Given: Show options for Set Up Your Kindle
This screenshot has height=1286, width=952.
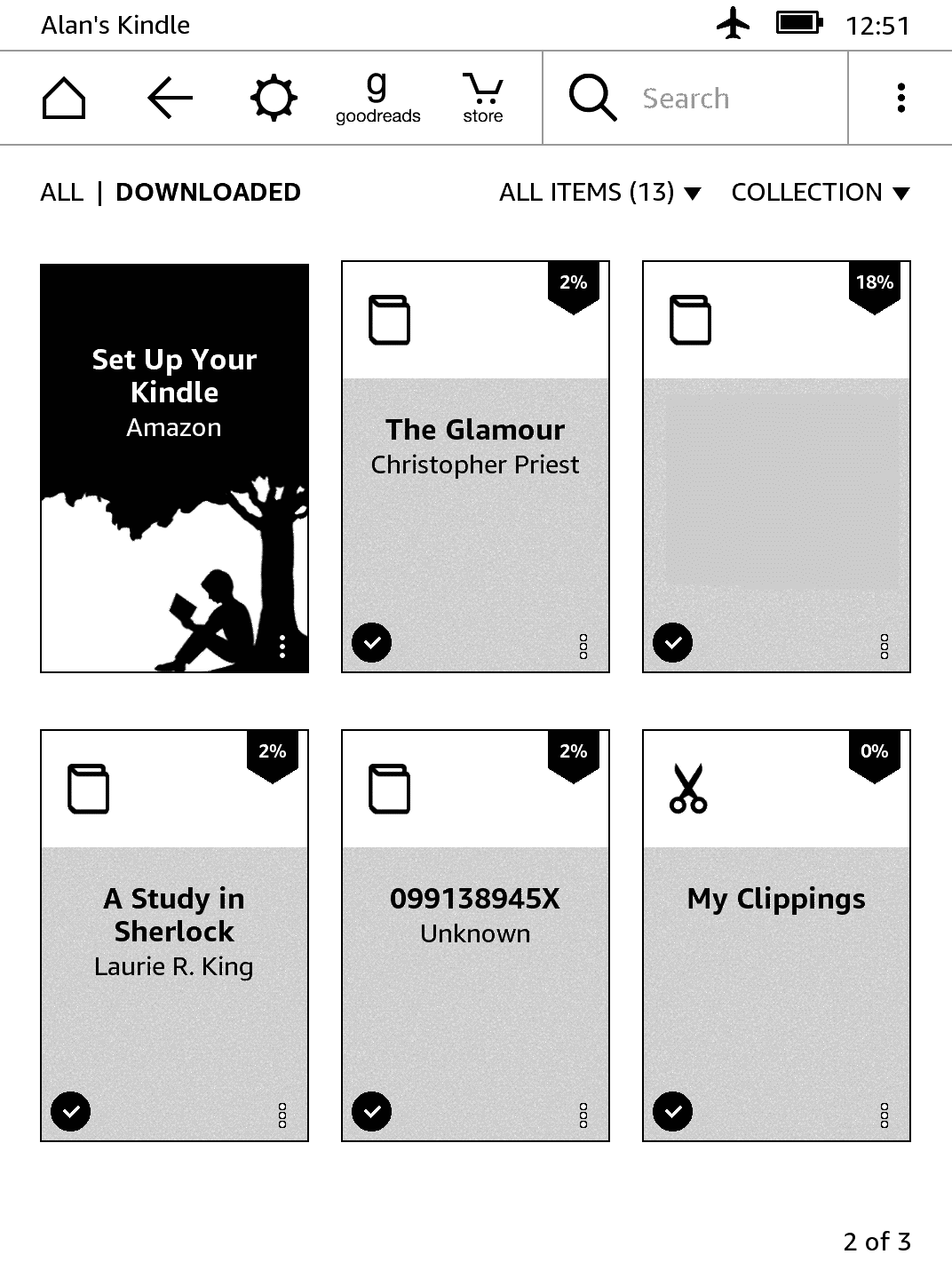Looking at the screenshot, I should pos(282,646).
